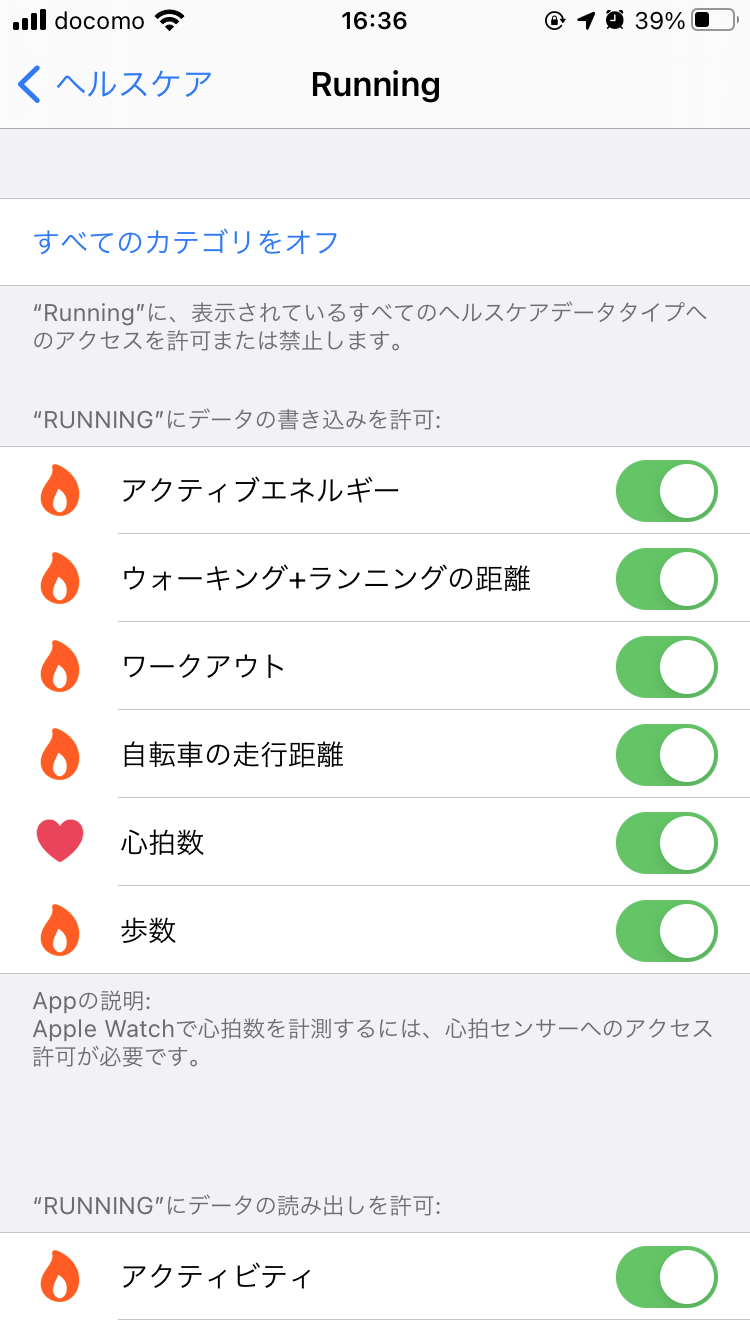This screenshot has width=750, height=1334.
Task: Toggle the ワークアウト switch
Action: pos(666,667)
